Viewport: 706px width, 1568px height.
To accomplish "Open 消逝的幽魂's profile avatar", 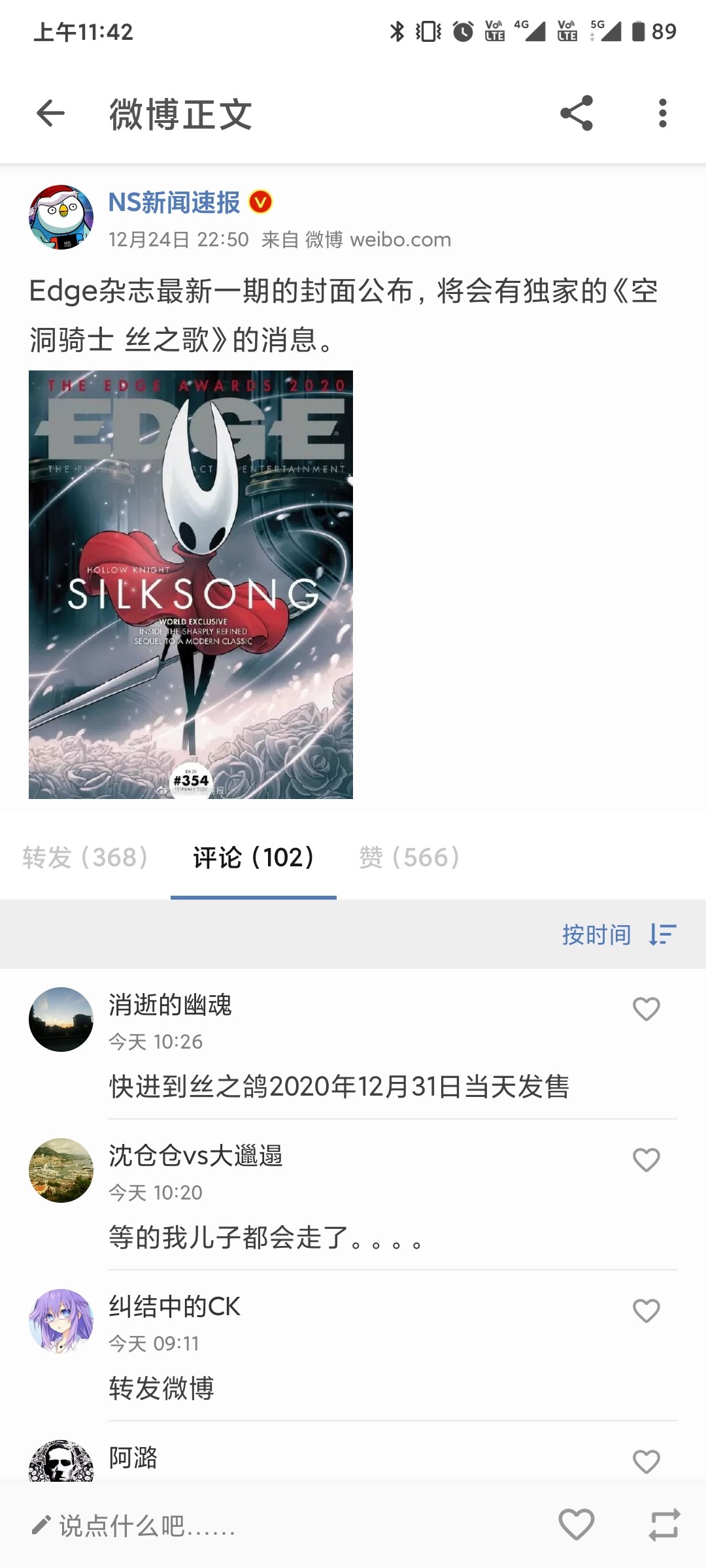I will [61, 1019].
